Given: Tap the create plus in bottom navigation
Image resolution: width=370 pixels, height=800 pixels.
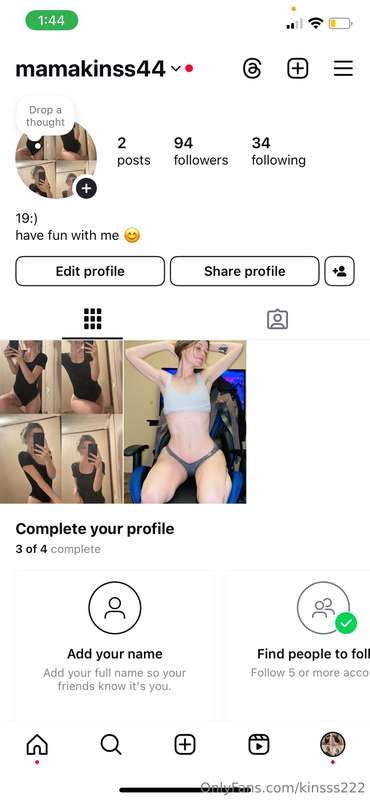Looking at the screenshot, I should [185, 745].
